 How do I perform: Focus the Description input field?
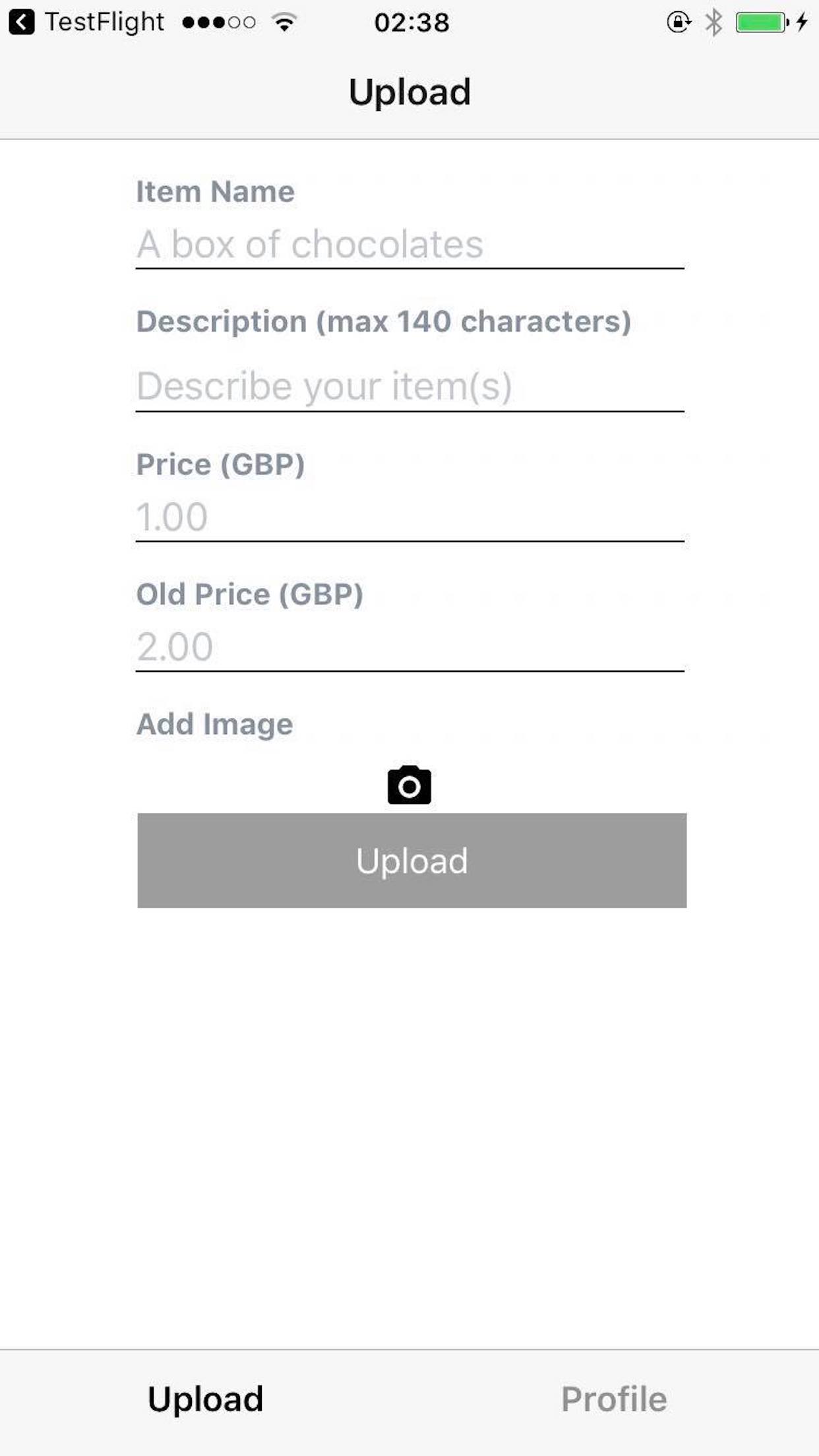[409, 386]
